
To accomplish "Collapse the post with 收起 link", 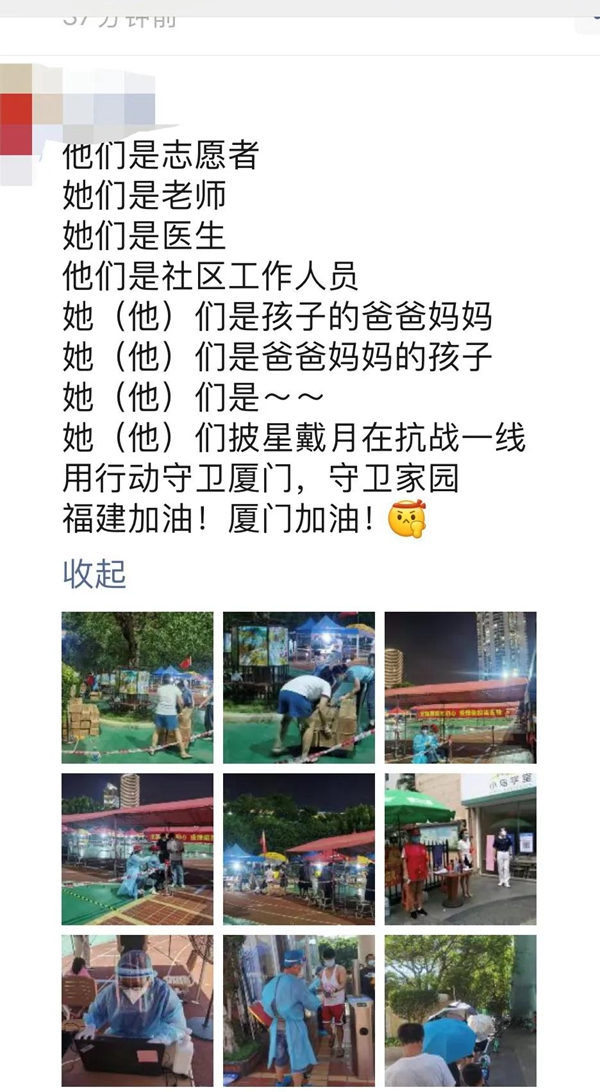I will click(x=94, y=573).
